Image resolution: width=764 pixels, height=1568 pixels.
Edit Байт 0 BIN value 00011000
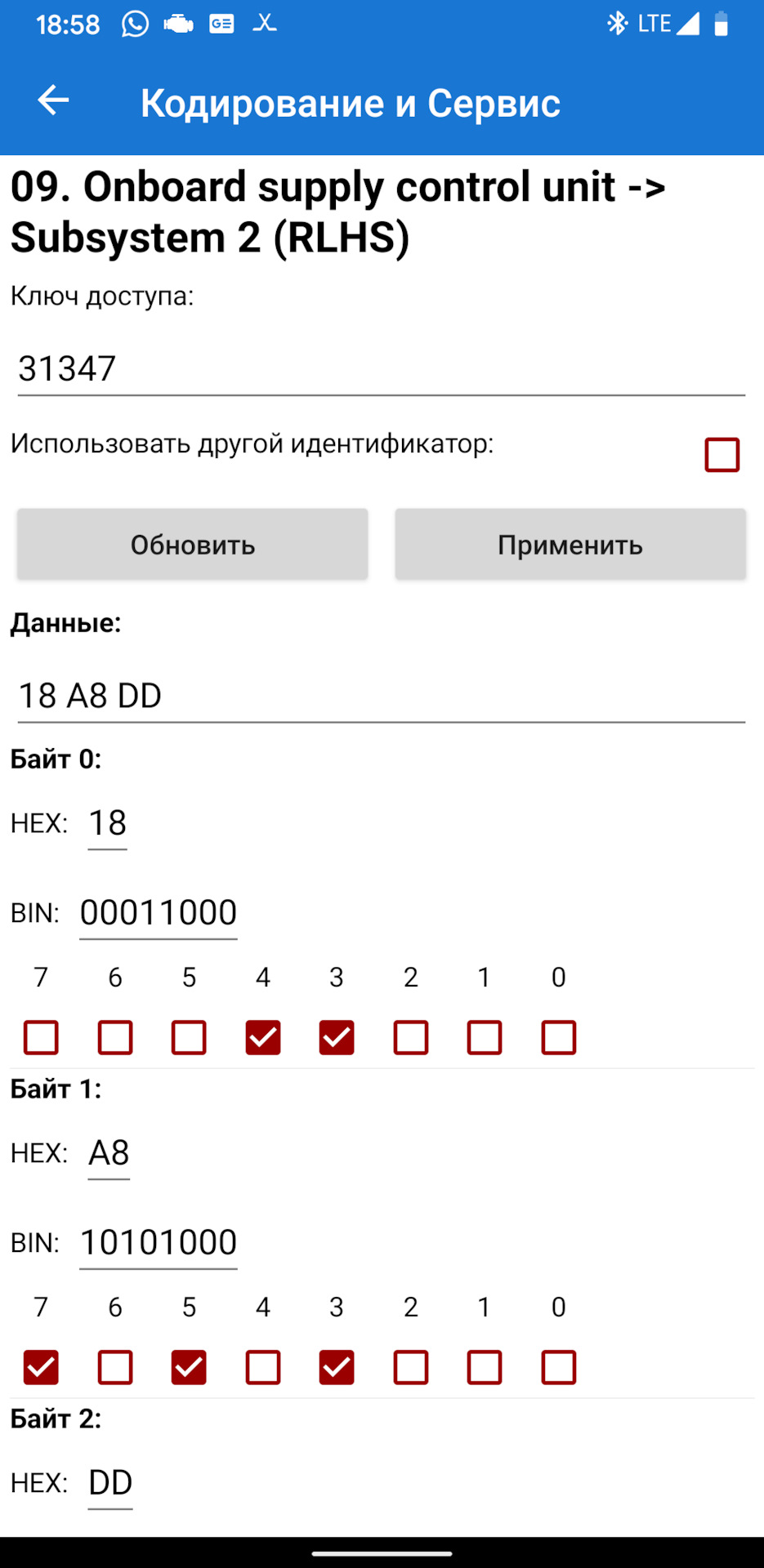[159, 913]
